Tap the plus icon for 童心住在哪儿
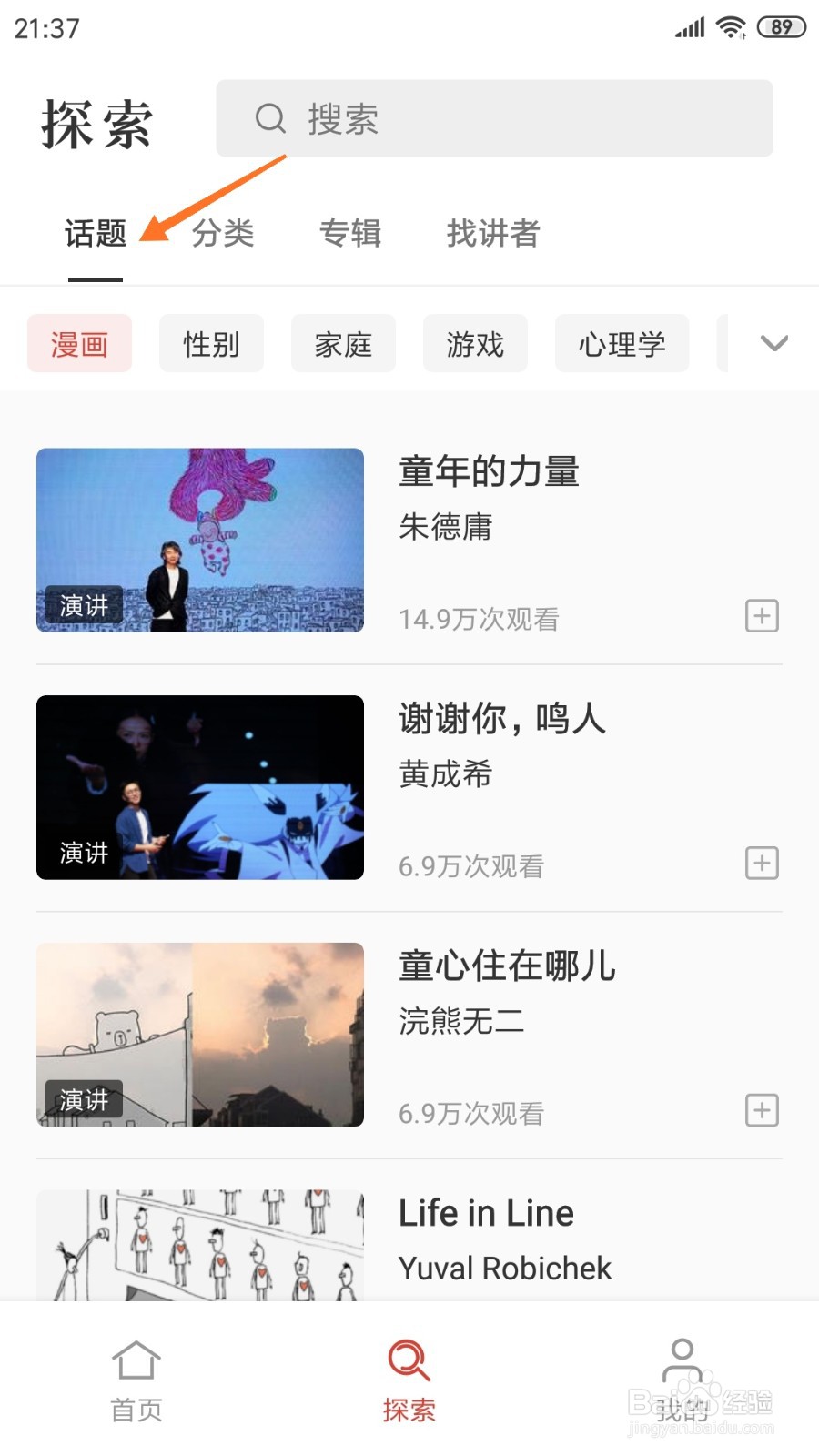The height and width of the screenshot is (1456, 819). (762, 1110)
